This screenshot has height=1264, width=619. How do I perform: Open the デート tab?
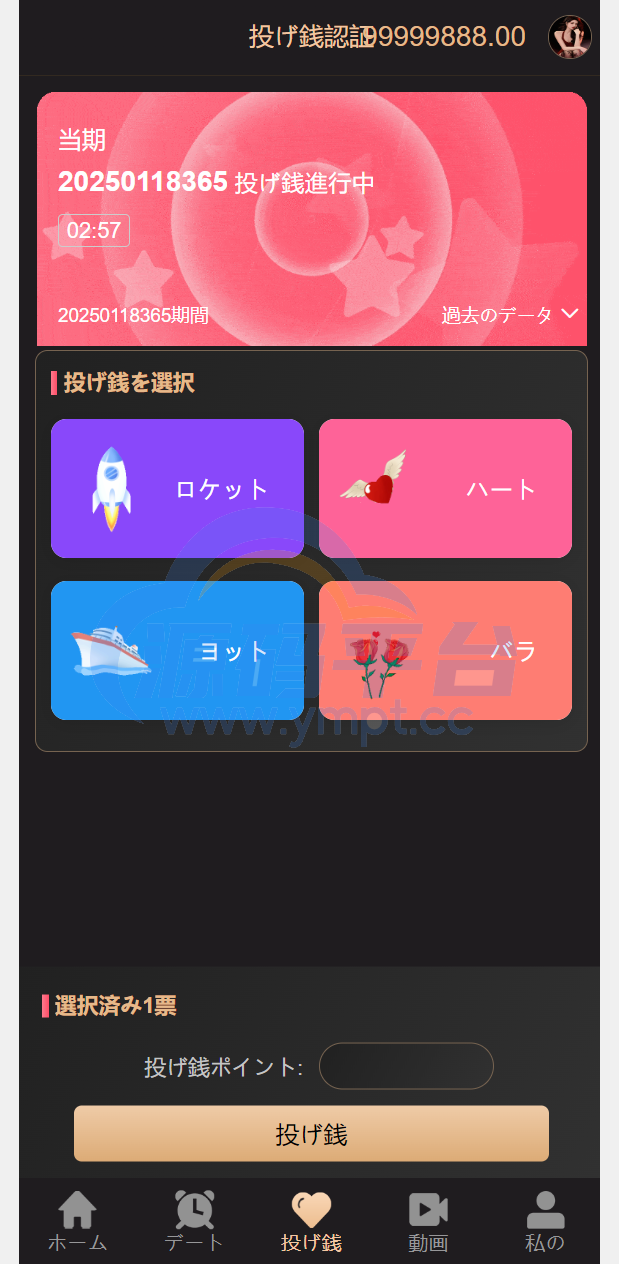point(194,1222)
